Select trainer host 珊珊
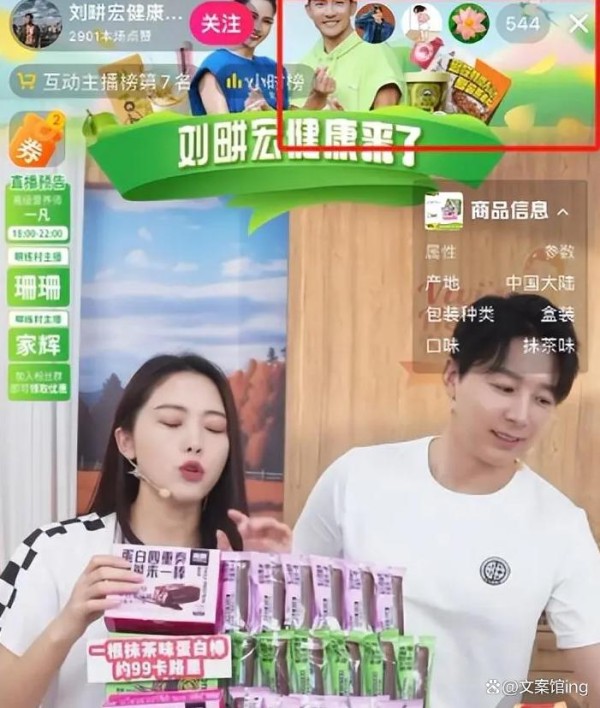Viewport: 600px width, 708px height. point(39,287)
